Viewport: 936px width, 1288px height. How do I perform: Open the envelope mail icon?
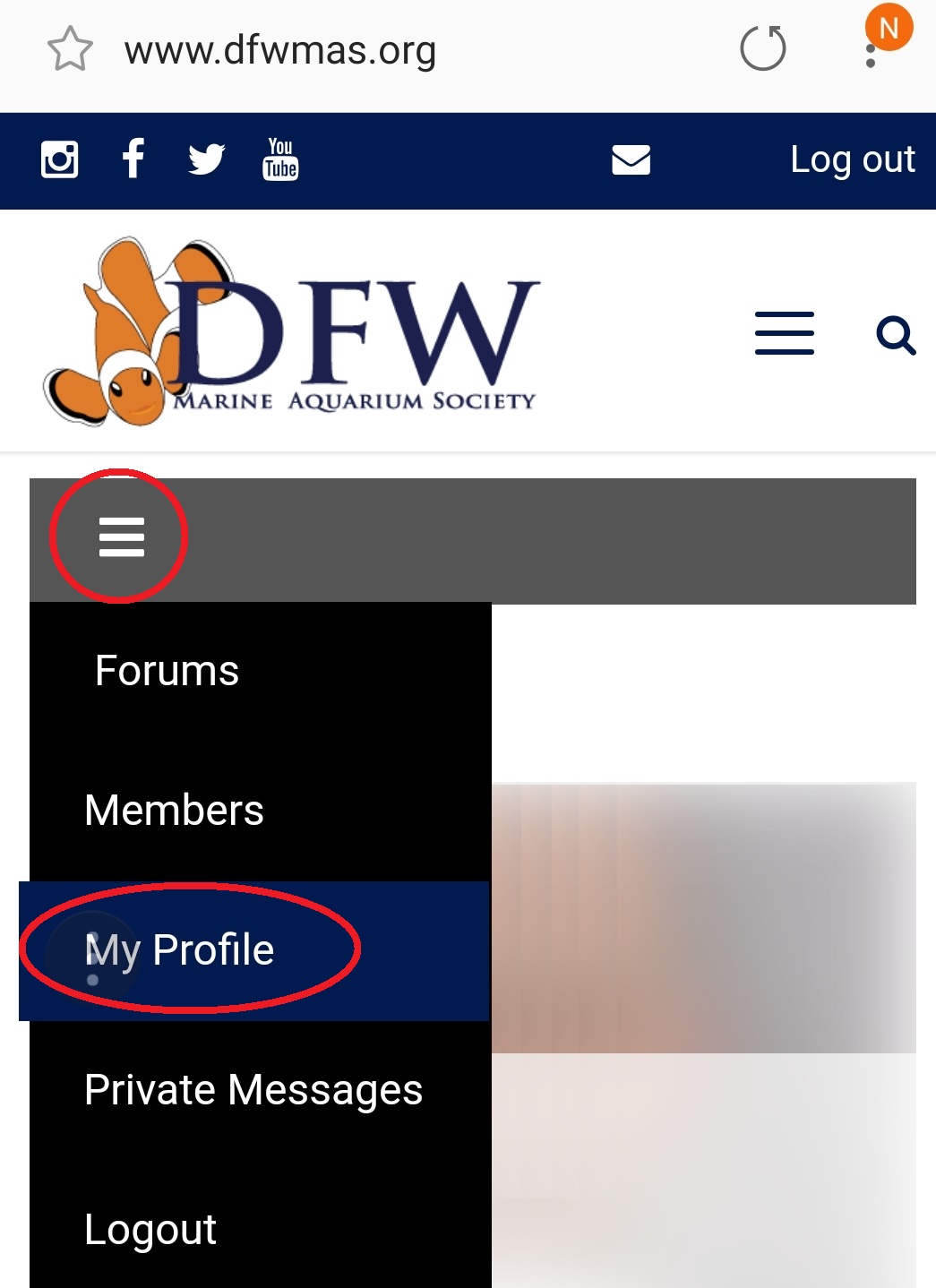(631, 160)
